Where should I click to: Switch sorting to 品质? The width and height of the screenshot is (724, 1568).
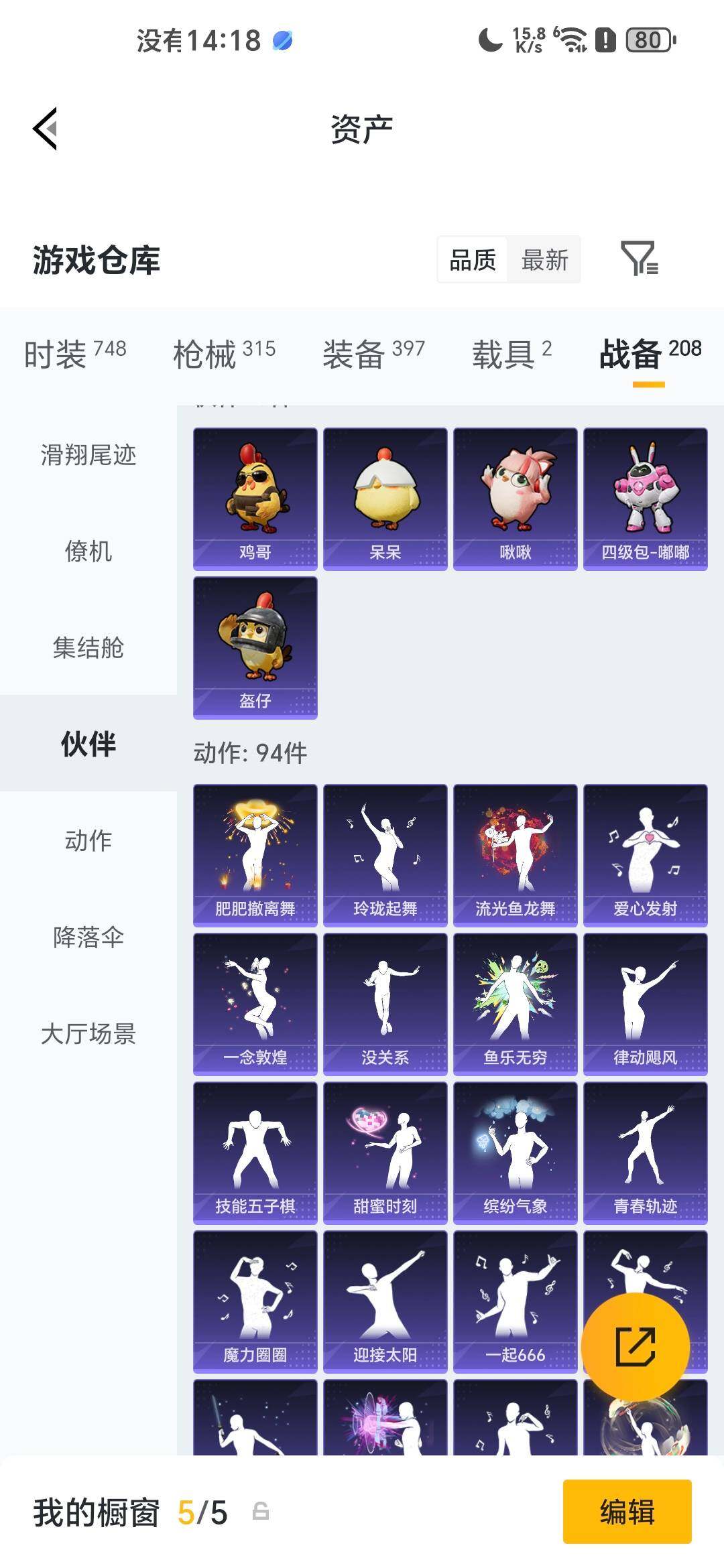tap(471, 261)
